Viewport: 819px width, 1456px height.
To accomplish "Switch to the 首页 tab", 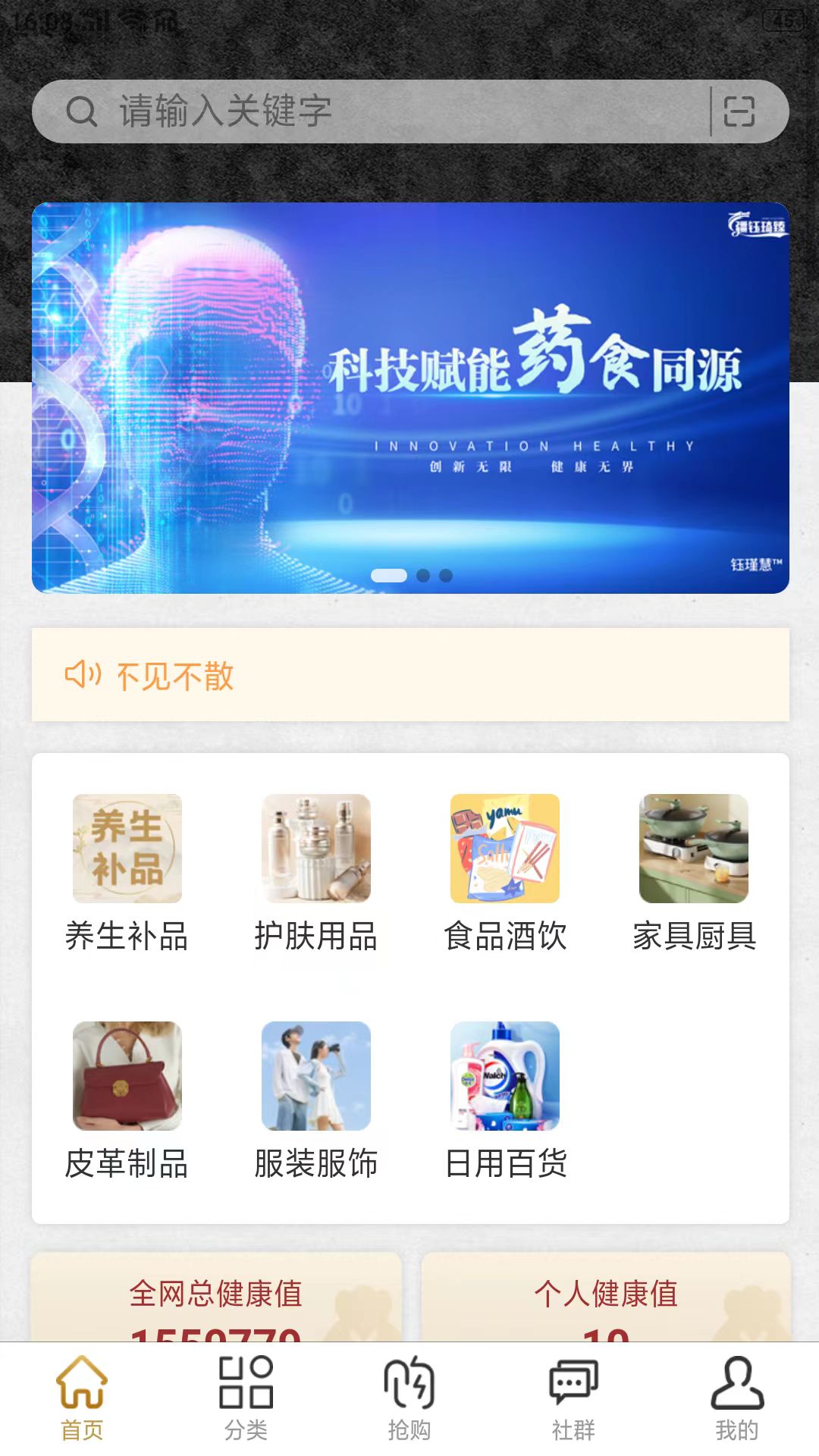I will (x=82, y=1398).
